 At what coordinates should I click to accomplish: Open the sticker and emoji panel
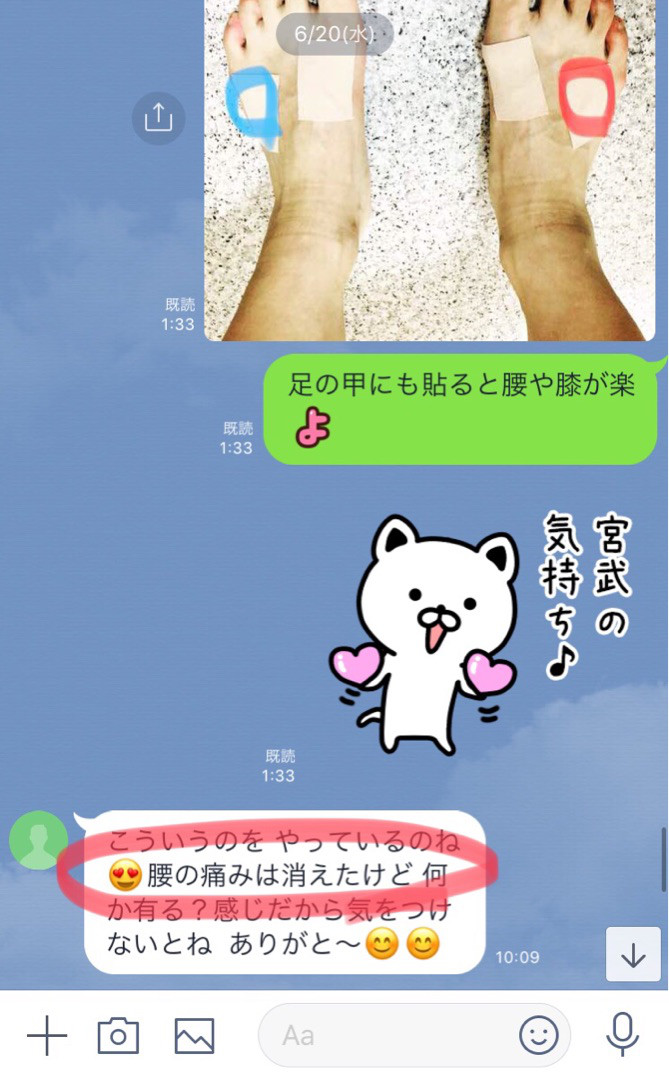(x=539, y=1036)
